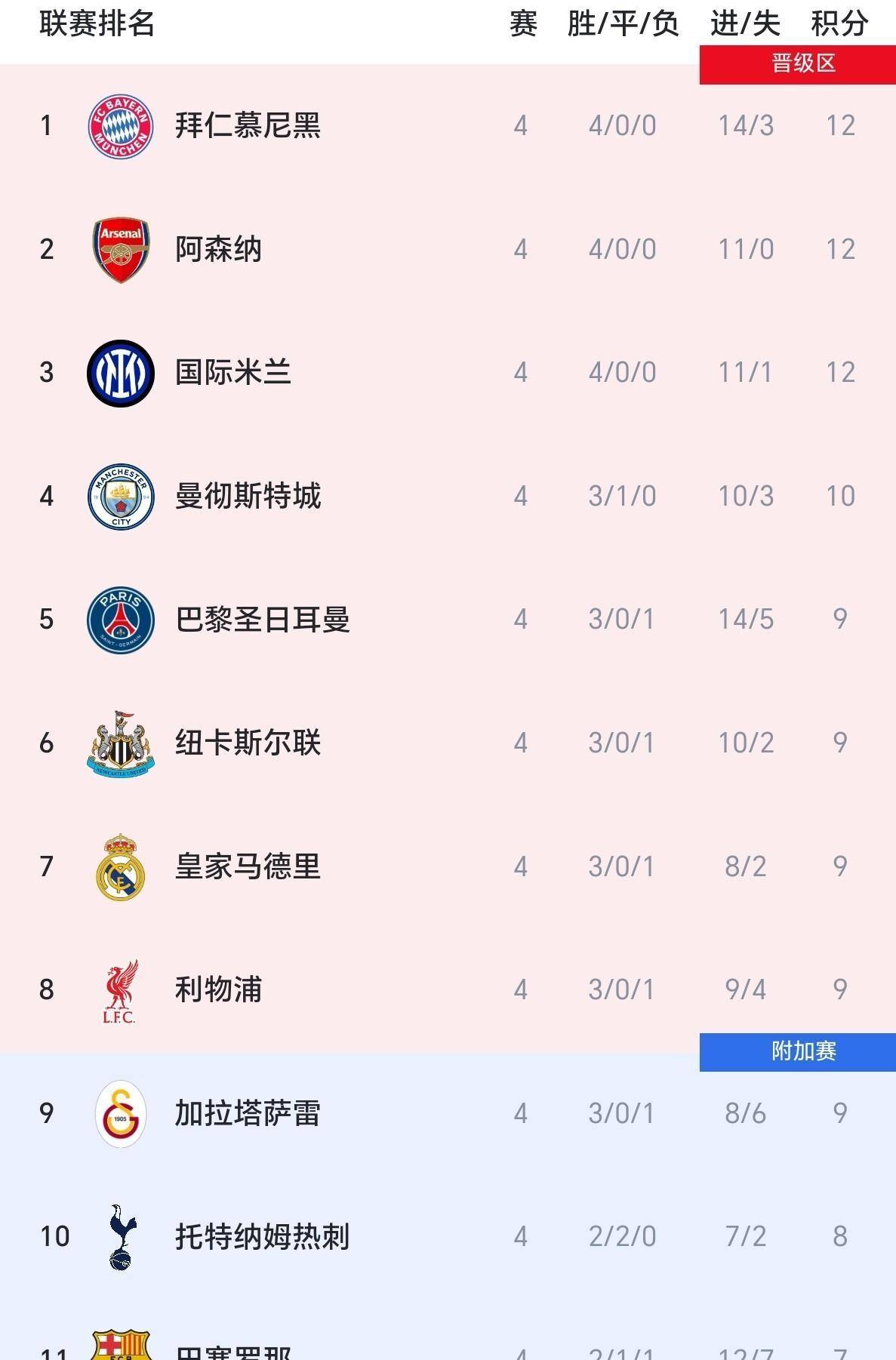View 阿森纳 team details
Image resolution: width=896 pixels, height=1360 pixels.
point(218,250)
